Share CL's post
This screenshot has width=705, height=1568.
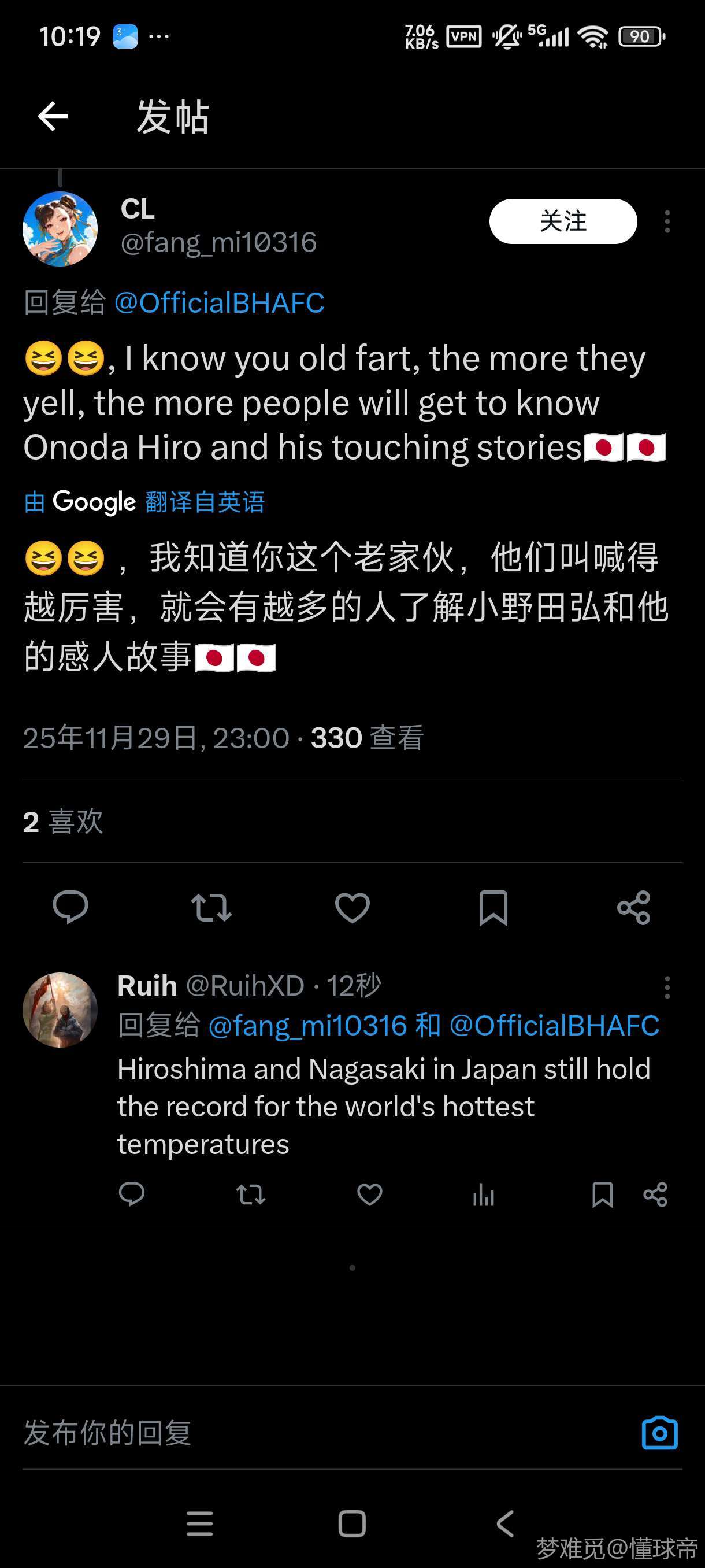point(634,907)
